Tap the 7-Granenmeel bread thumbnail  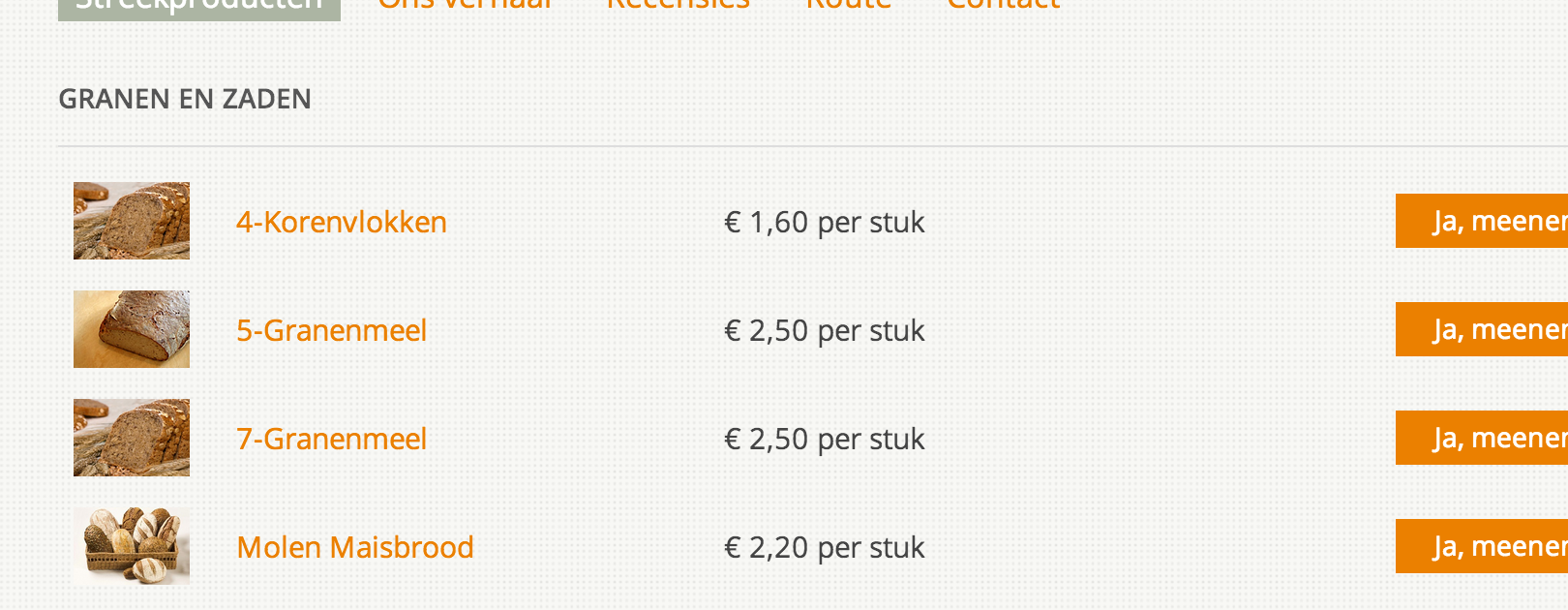tap(132, 438)
